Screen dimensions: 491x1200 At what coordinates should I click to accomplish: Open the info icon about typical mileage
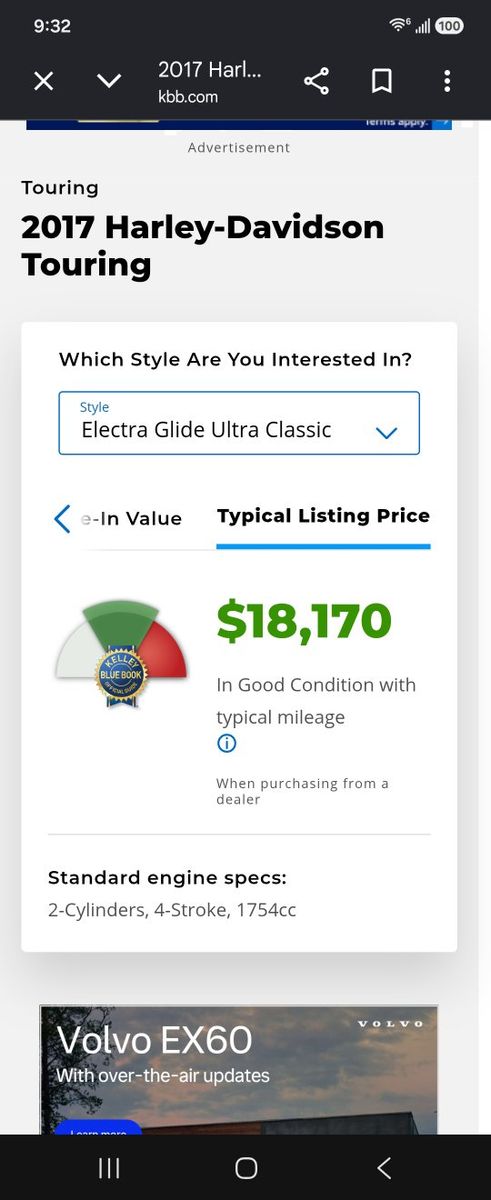coord(227,743)
